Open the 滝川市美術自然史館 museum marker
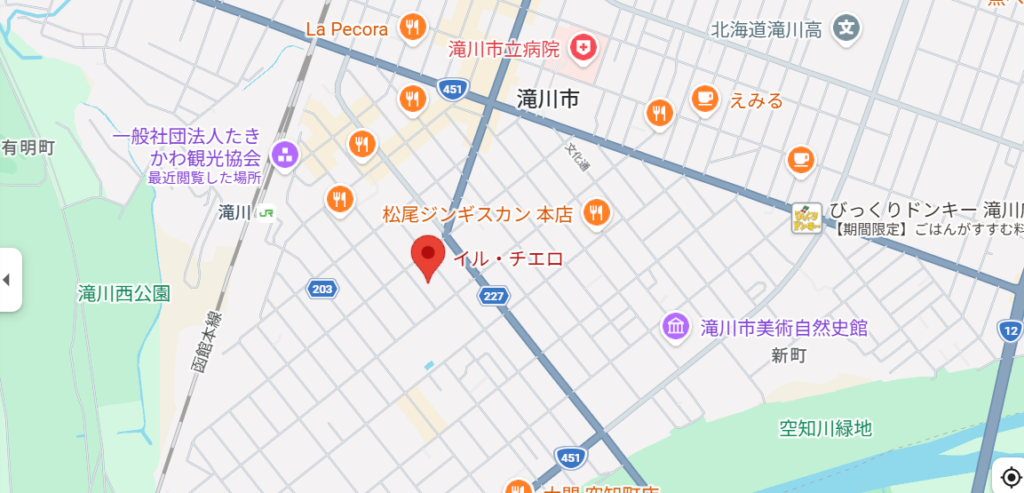 point(676,327)
